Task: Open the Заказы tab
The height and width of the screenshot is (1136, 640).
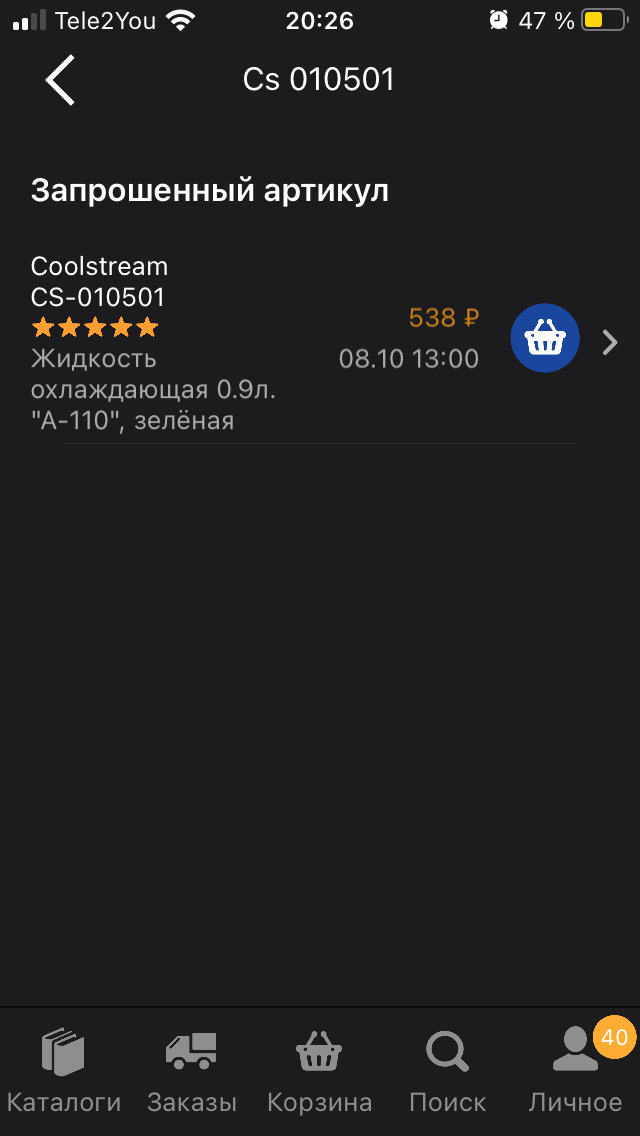Action: [x=191, y=1071]
